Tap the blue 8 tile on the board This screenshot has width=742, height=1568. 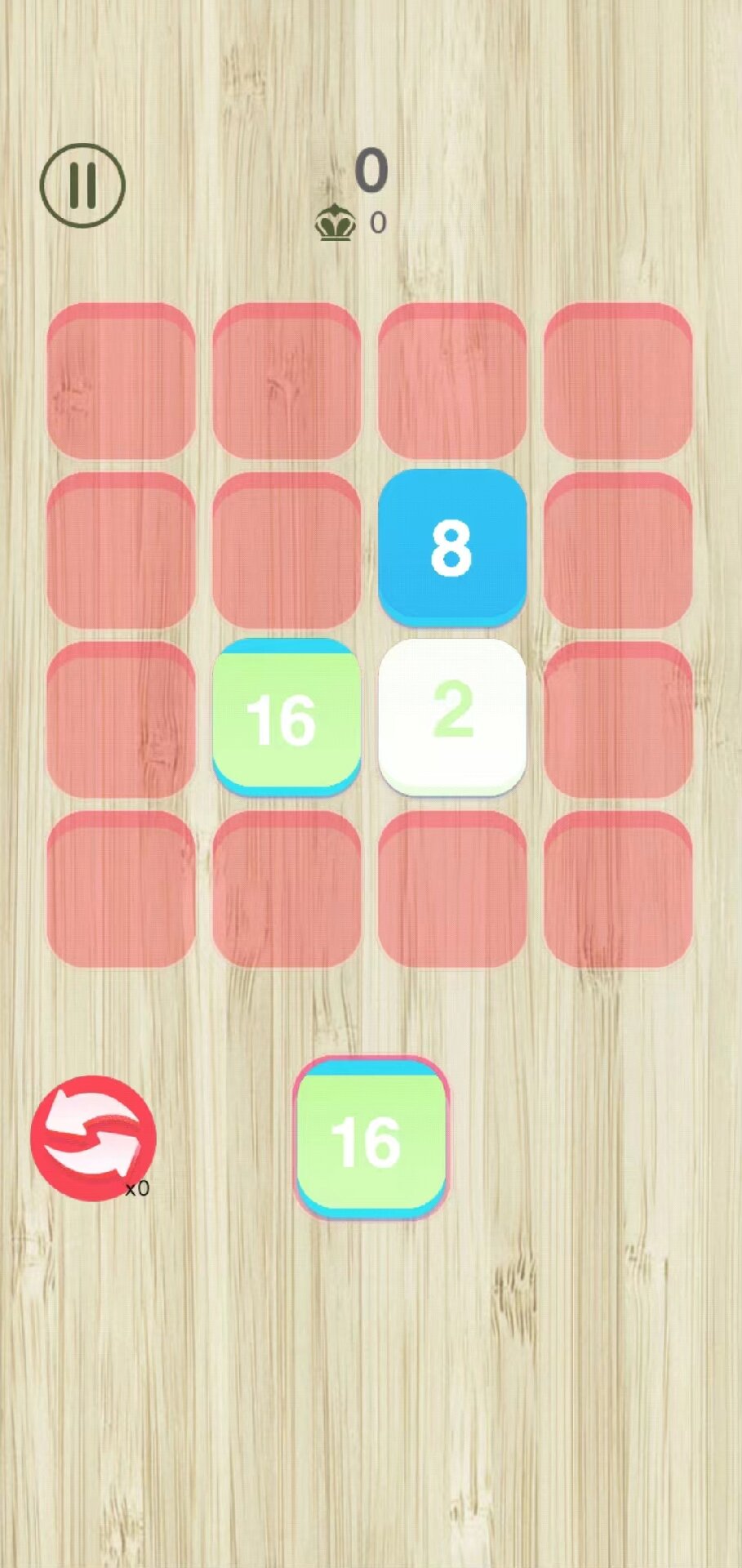[451, 546]
